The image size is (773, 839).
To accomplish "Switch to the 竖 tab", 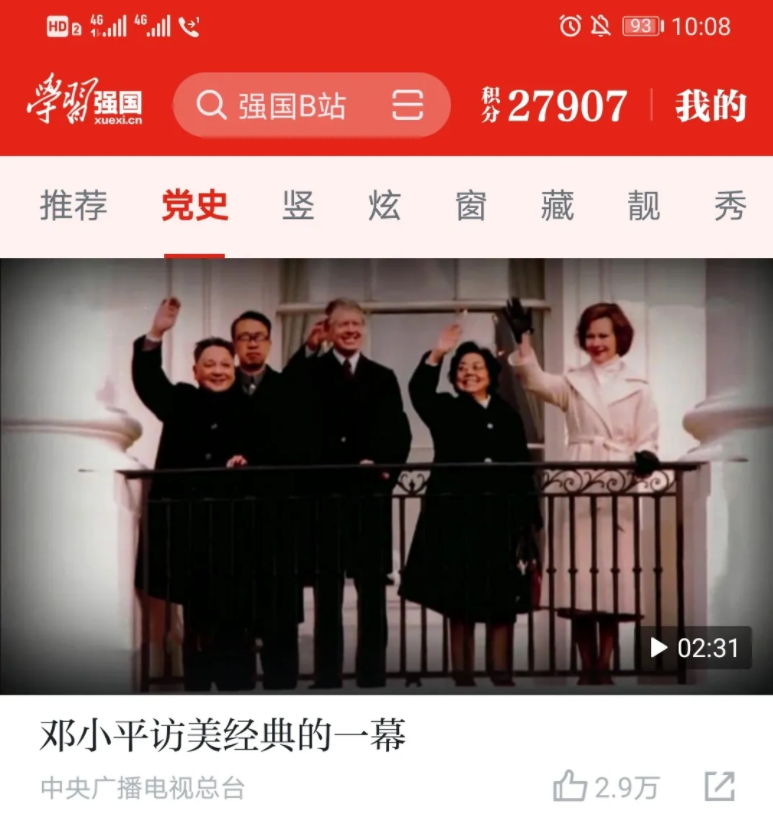I will [x=298, y=206].
